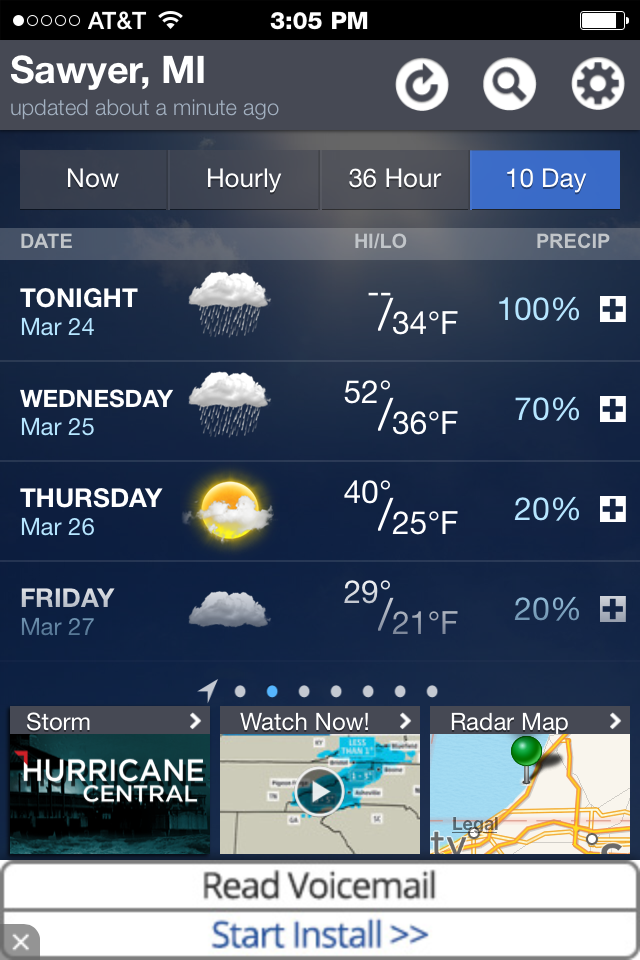Expand Wednesday's forecast details
The width and height of the screenshot is (640, 960).
[612, 410]
